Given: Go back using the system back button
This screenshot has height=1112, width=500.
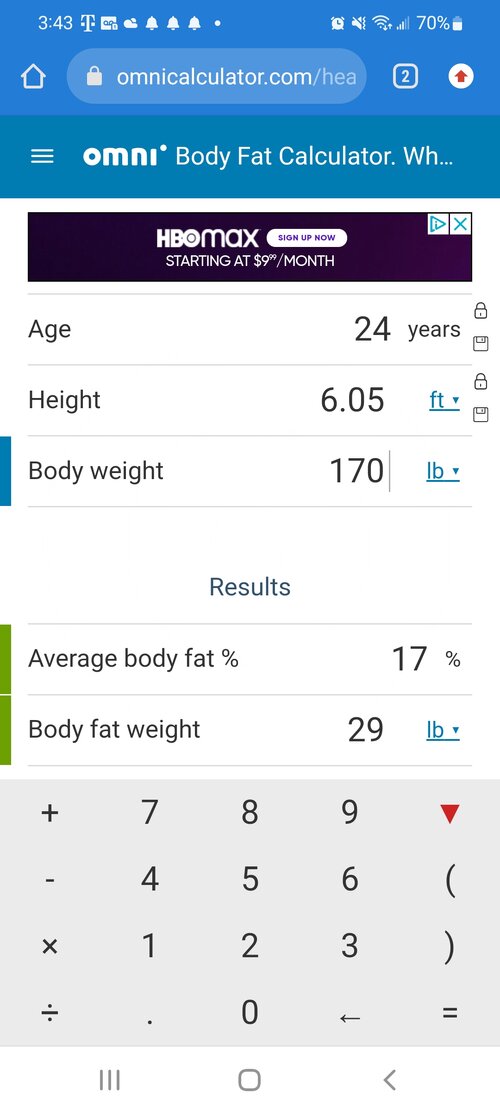Looking at the screenshot, I should pyautogui.click(x=389, y=1080).
